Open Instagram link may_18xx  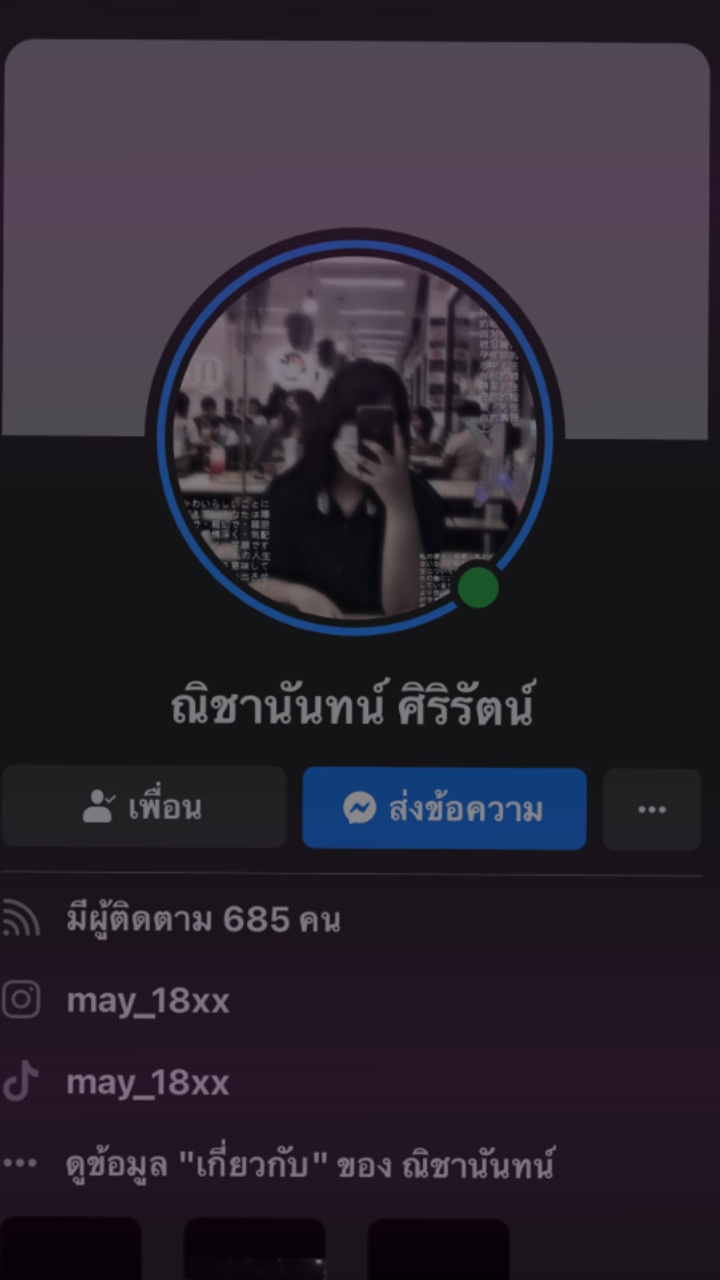[148, 1001]
